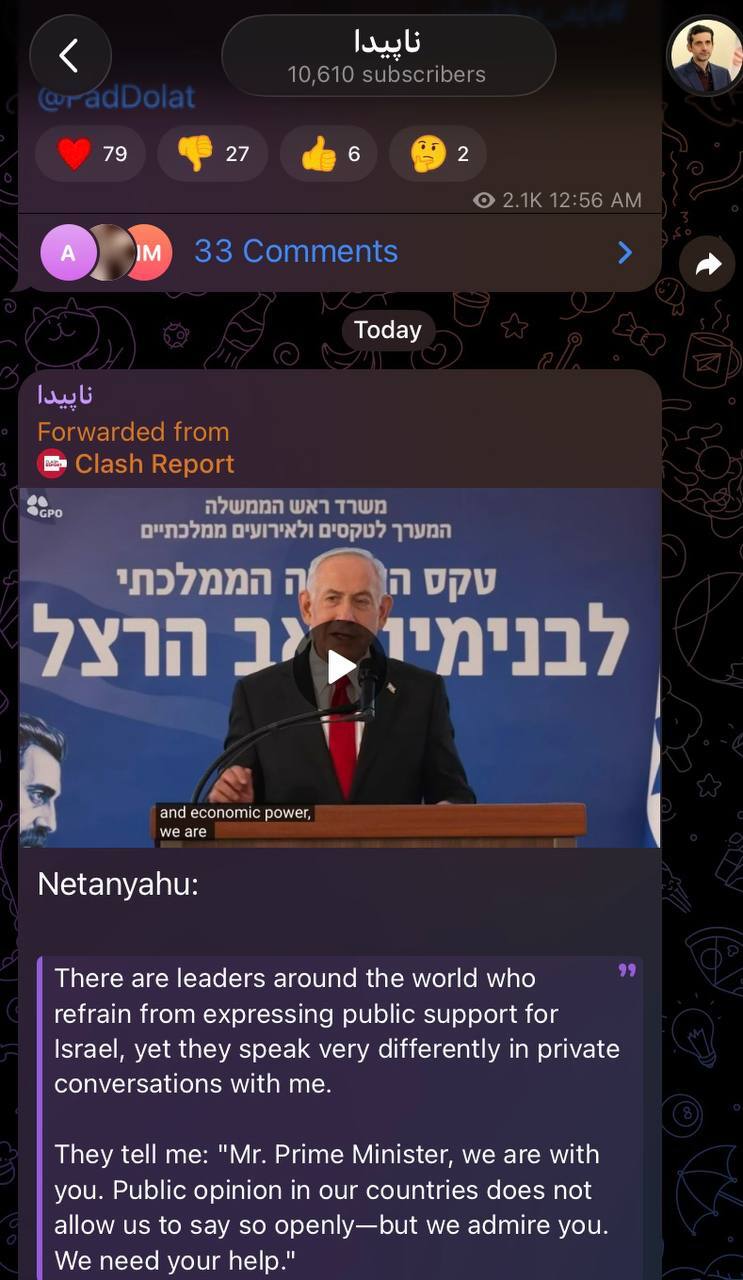React with the thumbs-down showing 27
This screenshot has width=743, height=1280.
[213, 153]
